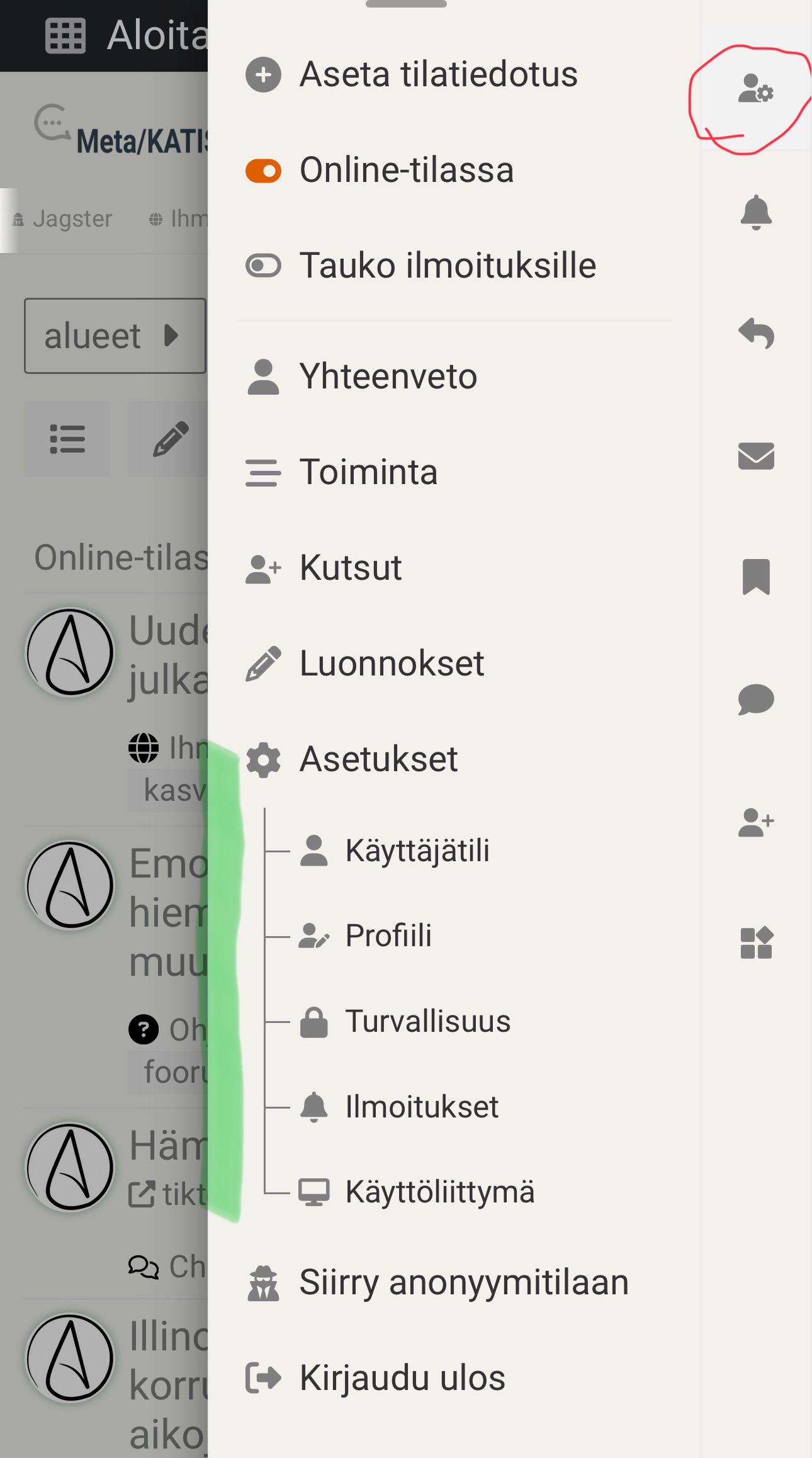
Task: Open Yhteenveto profile summary
Action: click(x=388, y=376)
